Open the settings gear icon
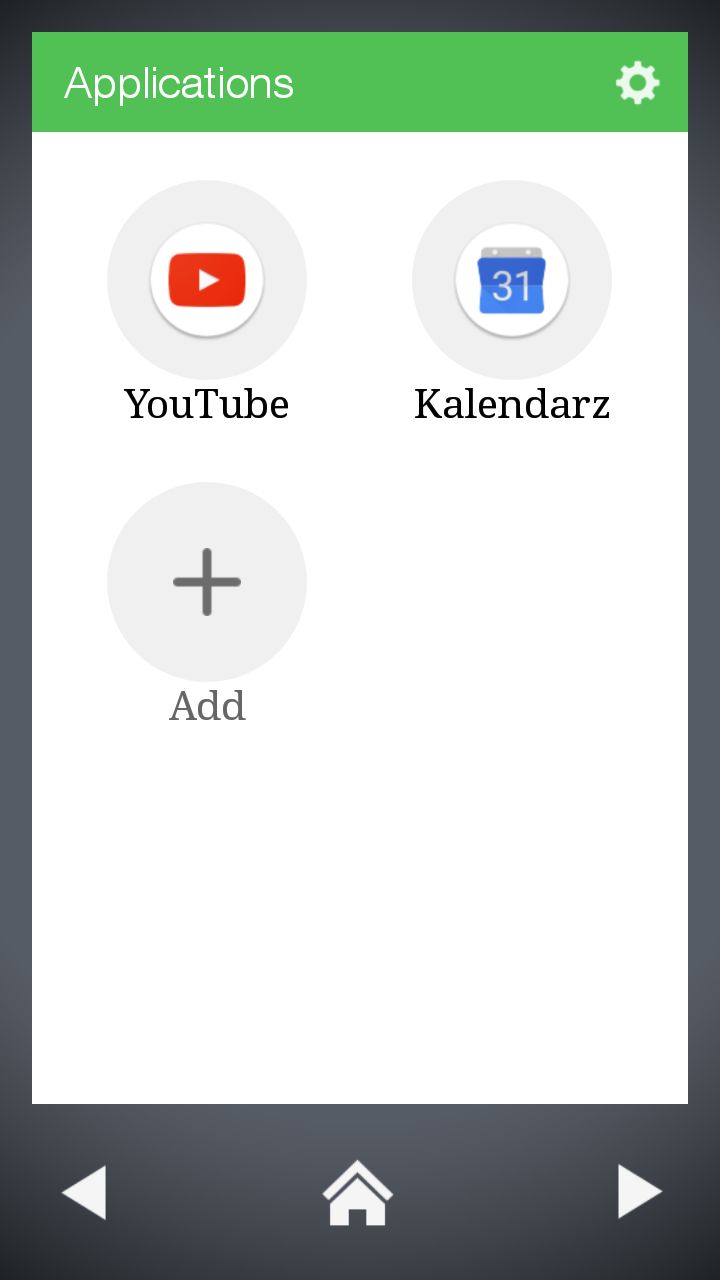 (637, 82)
